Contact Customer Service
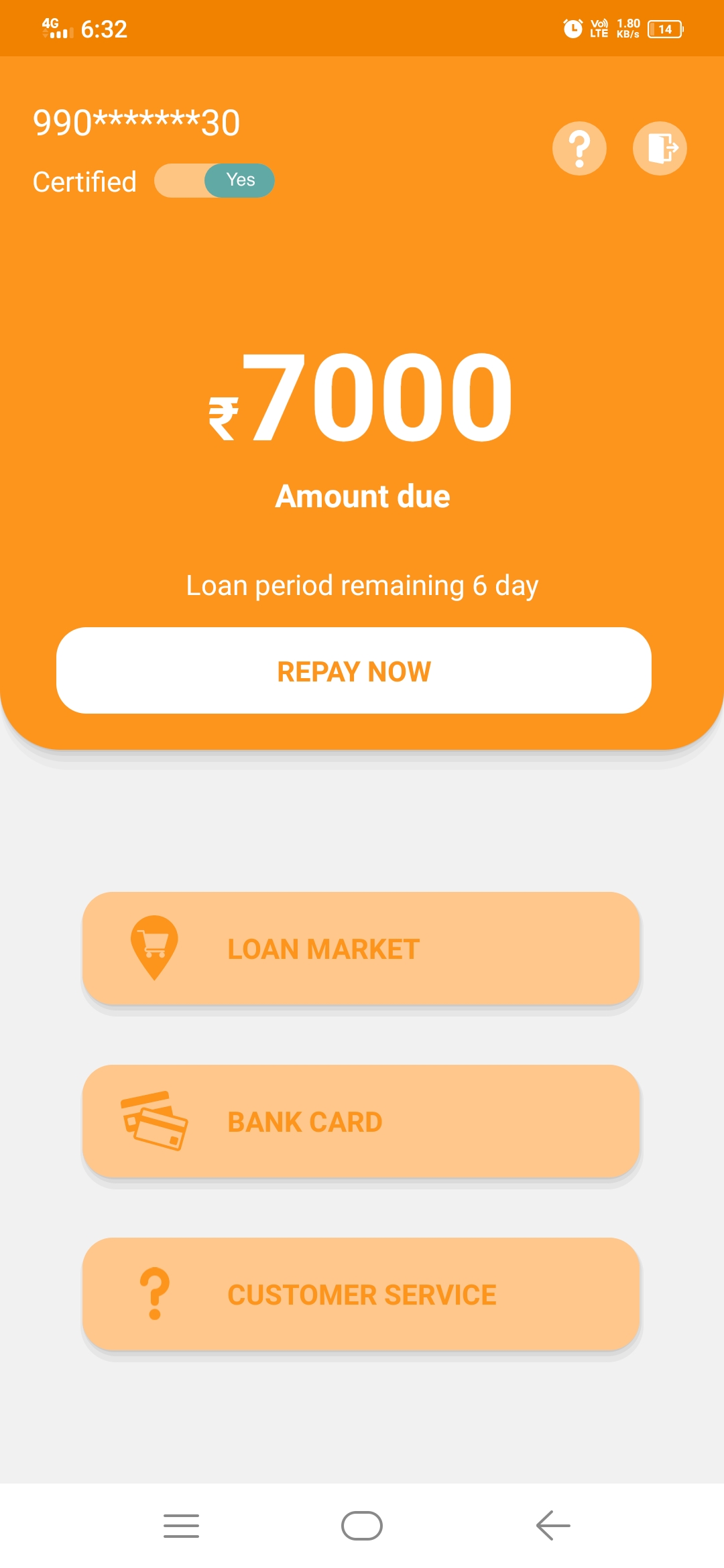724x1568 pixels. tap(361, 1294)
